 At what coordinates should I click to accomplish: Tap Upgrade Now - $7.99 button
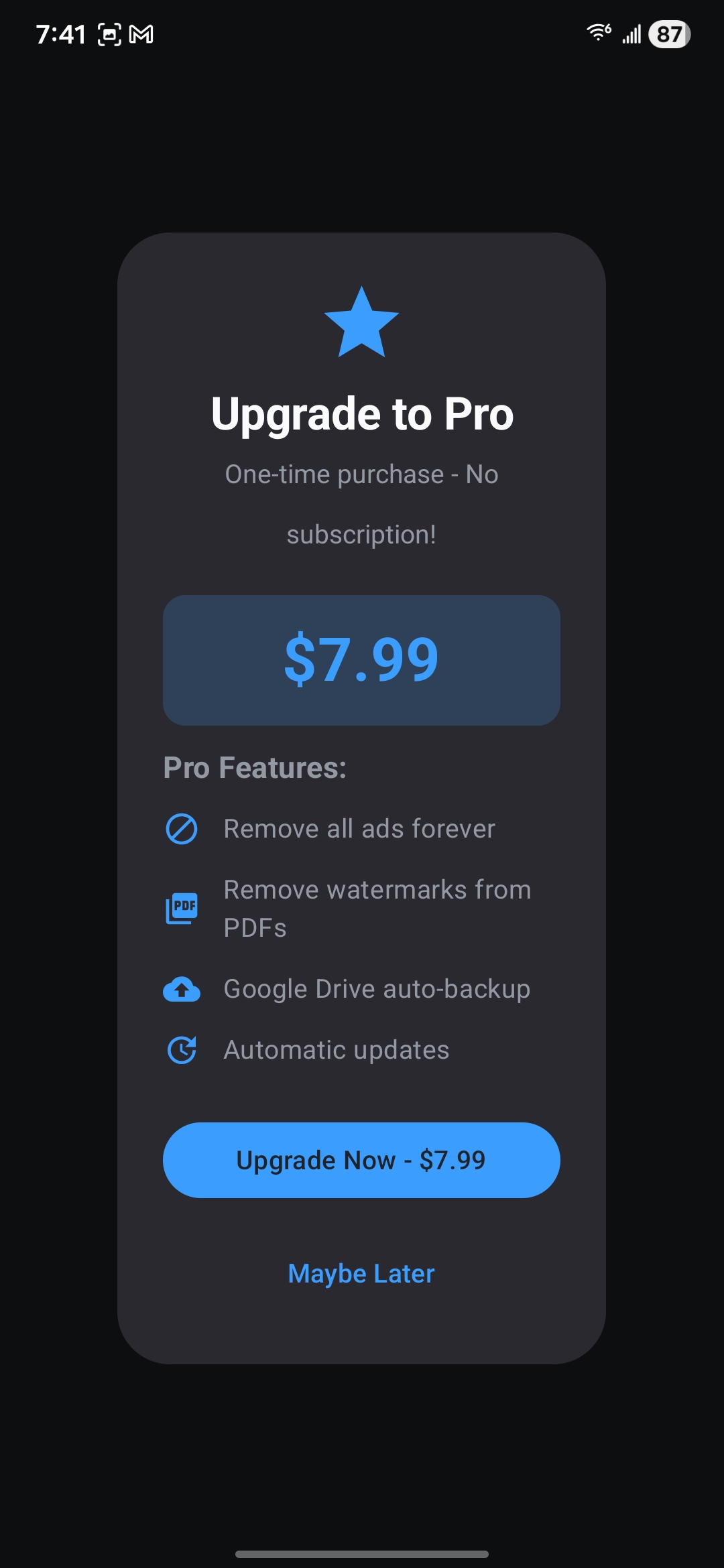point(361,1160)
